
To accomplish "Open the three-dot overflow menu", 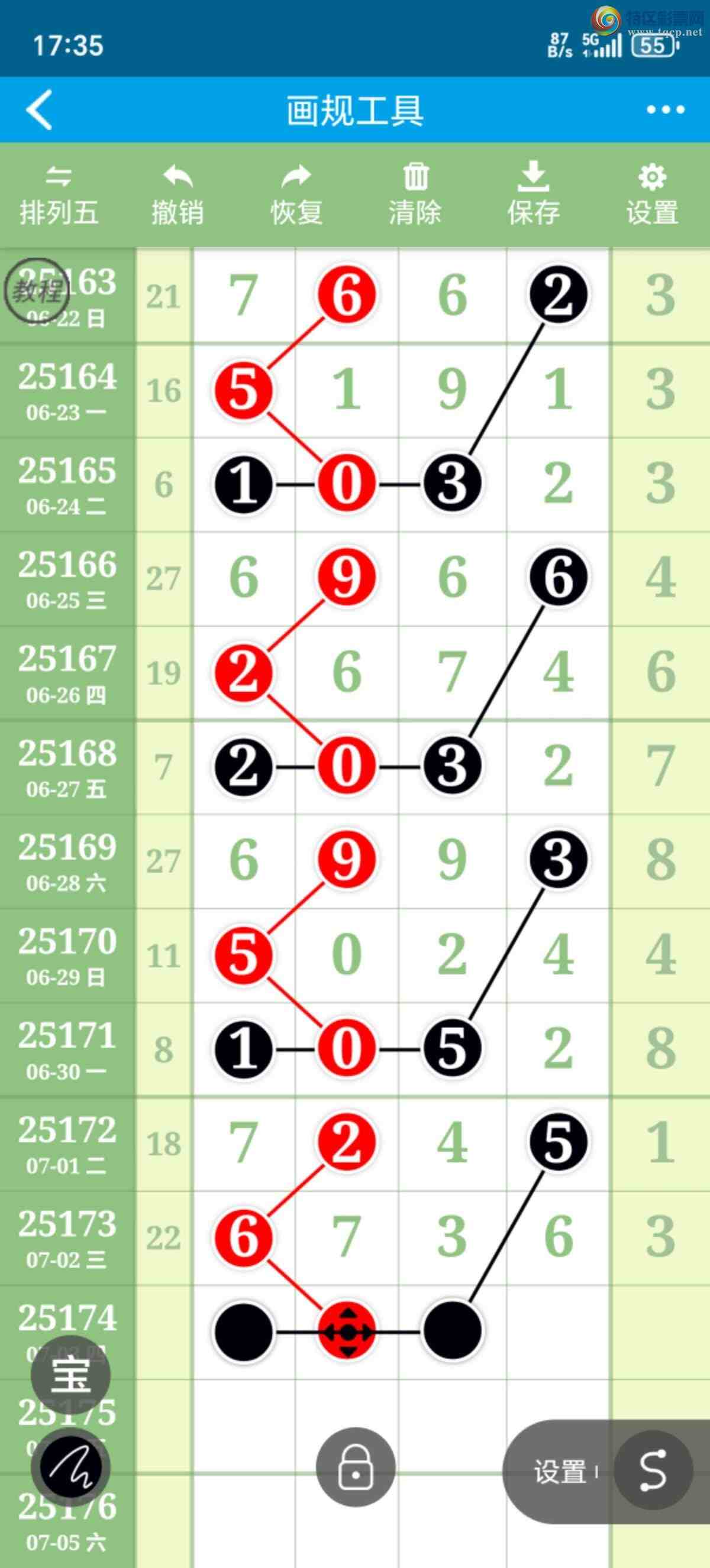I will [x=665, y=109].
